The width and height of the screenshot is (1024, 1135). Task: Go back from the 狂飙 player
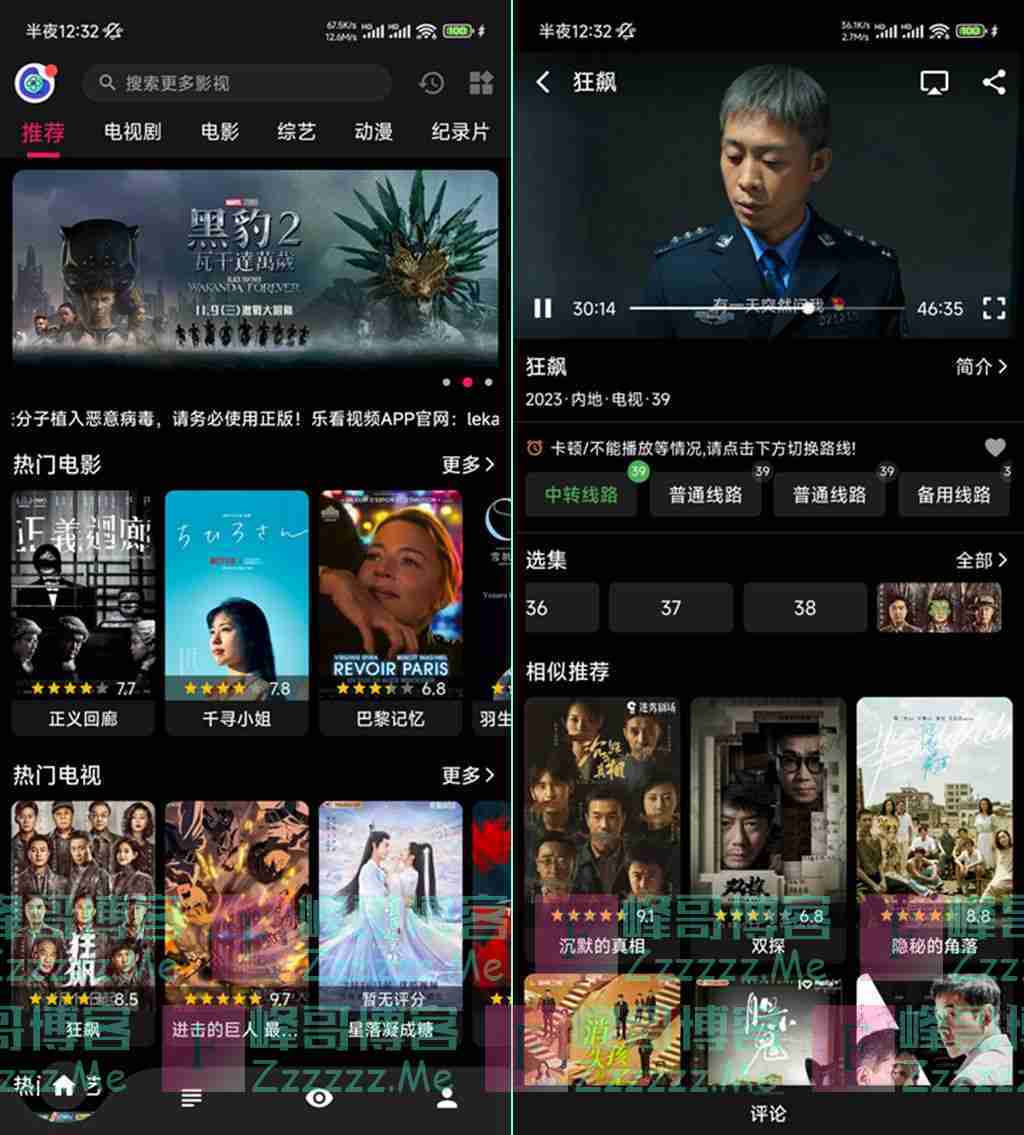tap(543, 82)
